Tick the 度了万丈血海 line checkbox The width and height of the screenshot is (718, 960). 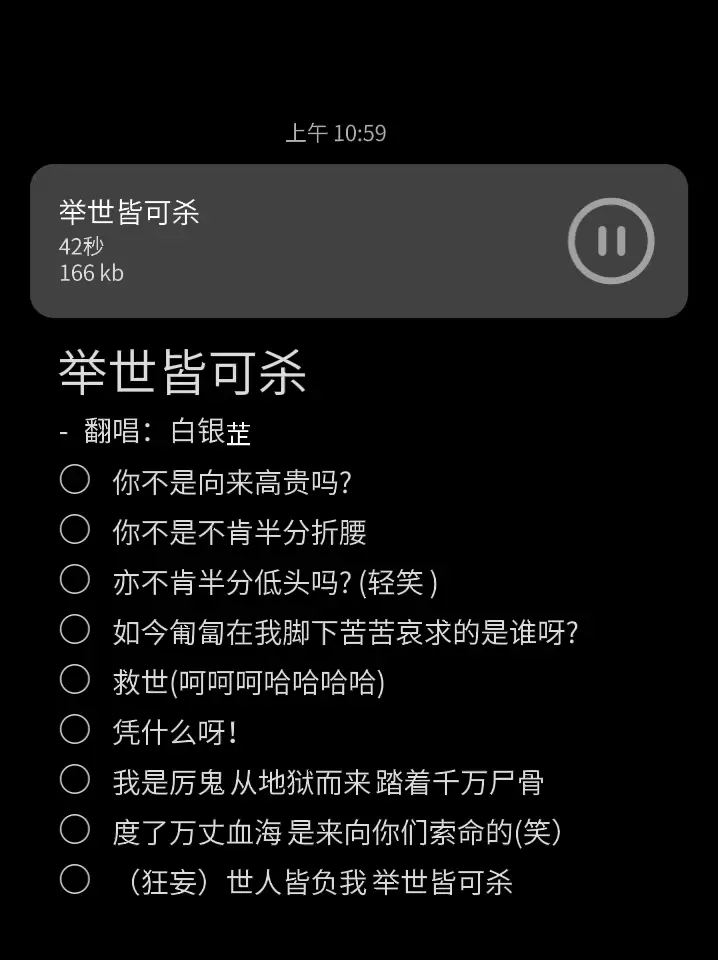coord(75,830)
